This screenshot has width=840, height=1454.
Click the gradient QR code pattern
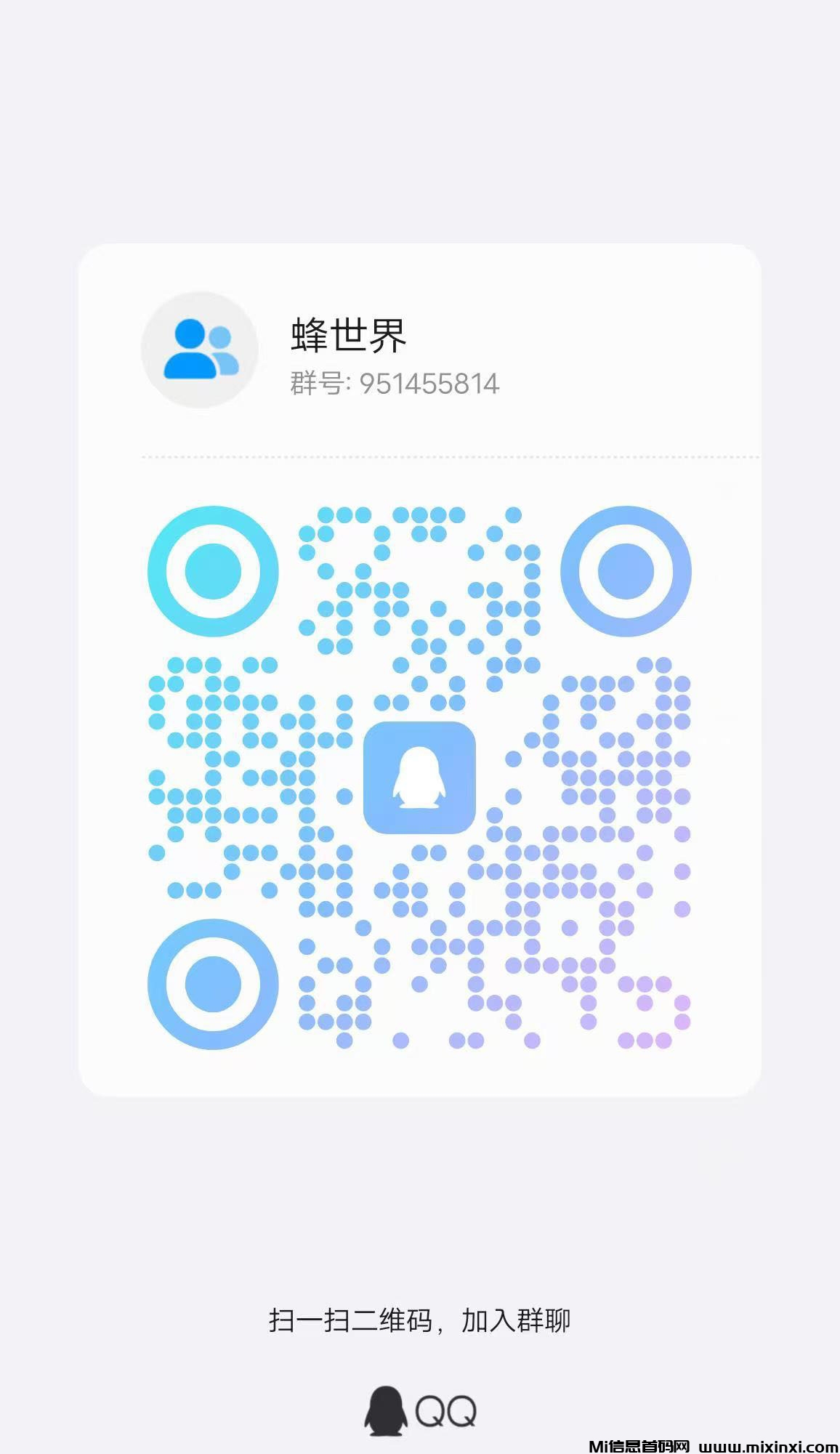tap(545, 872)
